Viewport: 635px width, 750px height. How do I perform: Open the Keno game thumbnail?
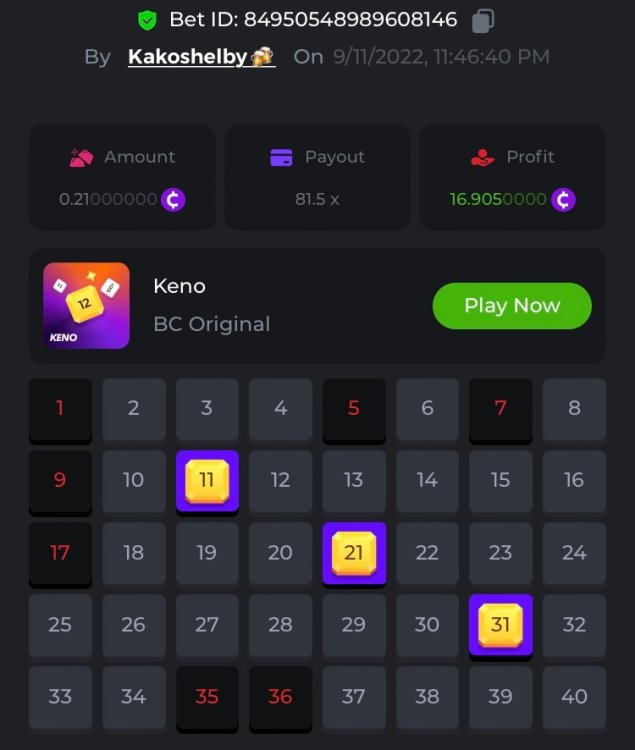pos(87,305)
